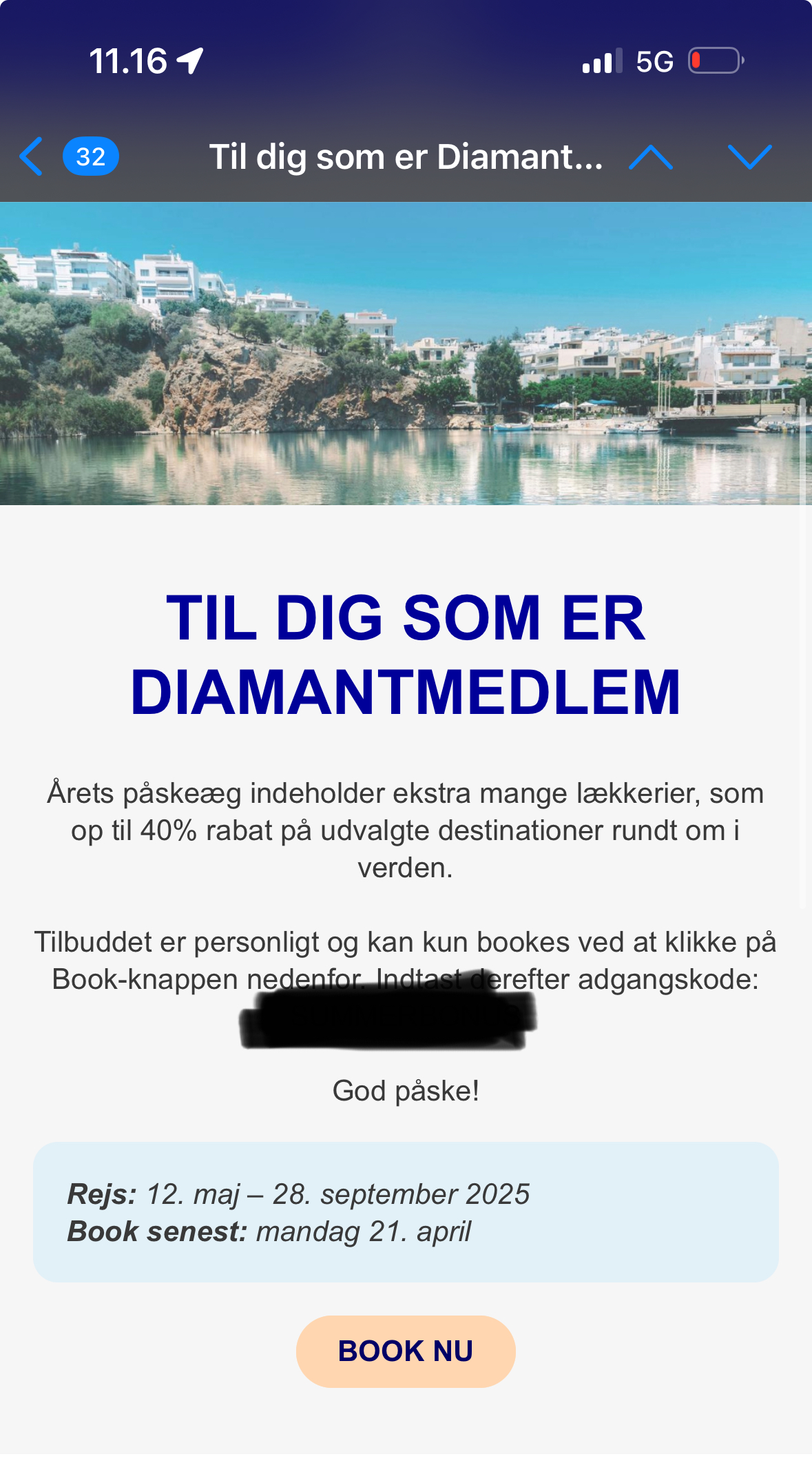Jump to the next email
Image resolution: width=812 pixels, height=1483 pixels.
[x=749, y=157]
